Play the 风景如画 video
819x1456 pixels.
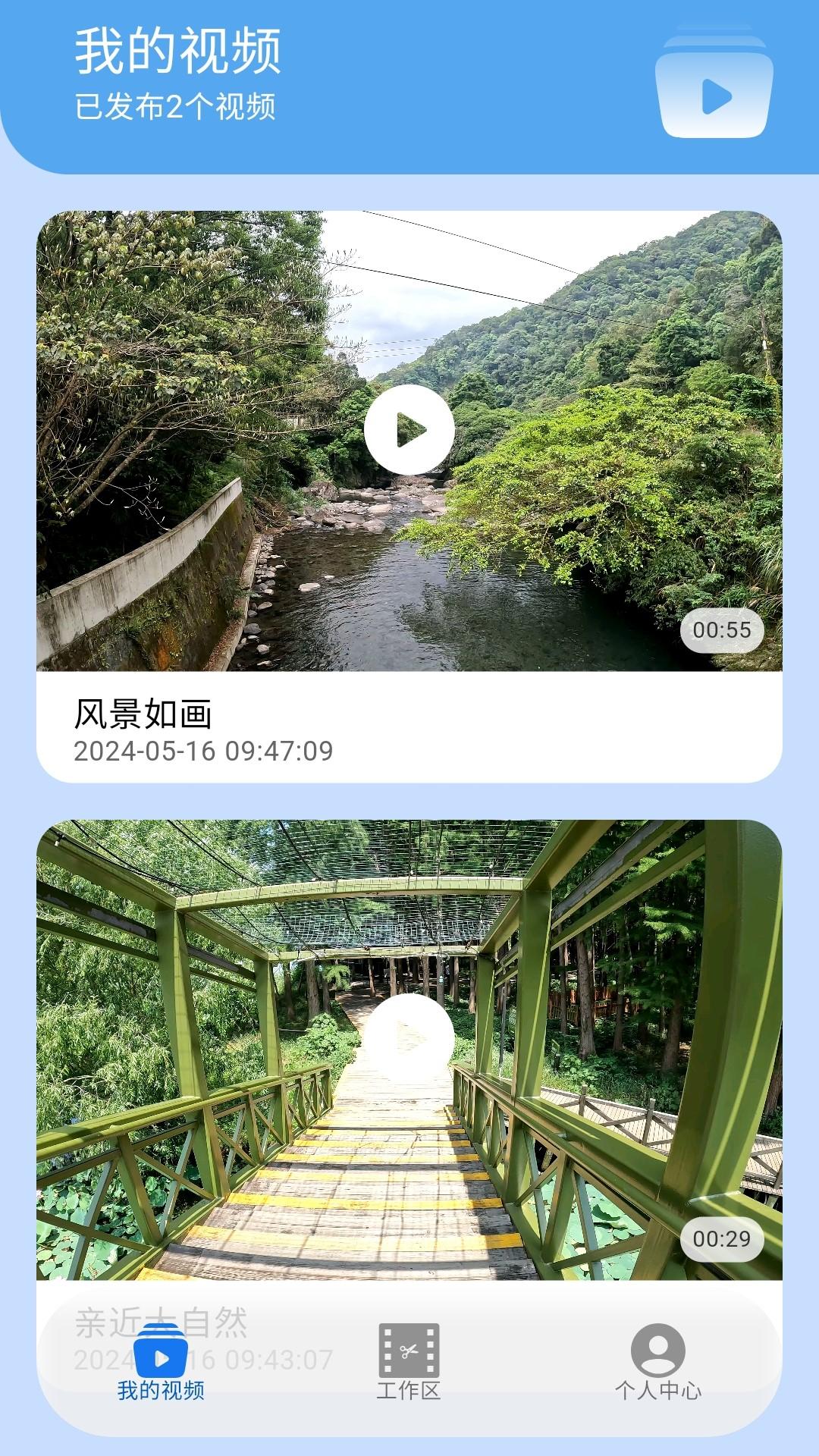(x=409, y=429)
